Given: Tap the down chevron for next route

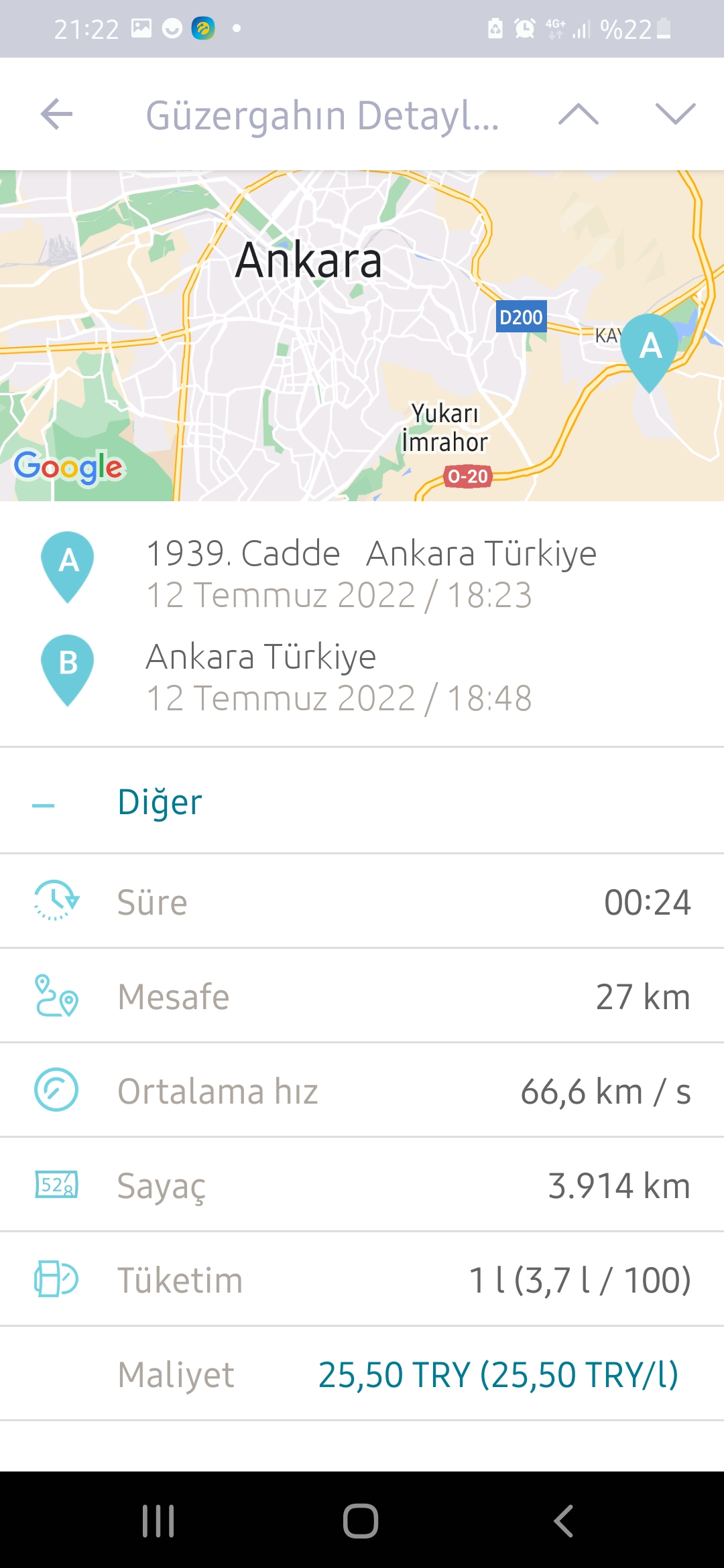Looking at the screenshot, I should point(675,114).
